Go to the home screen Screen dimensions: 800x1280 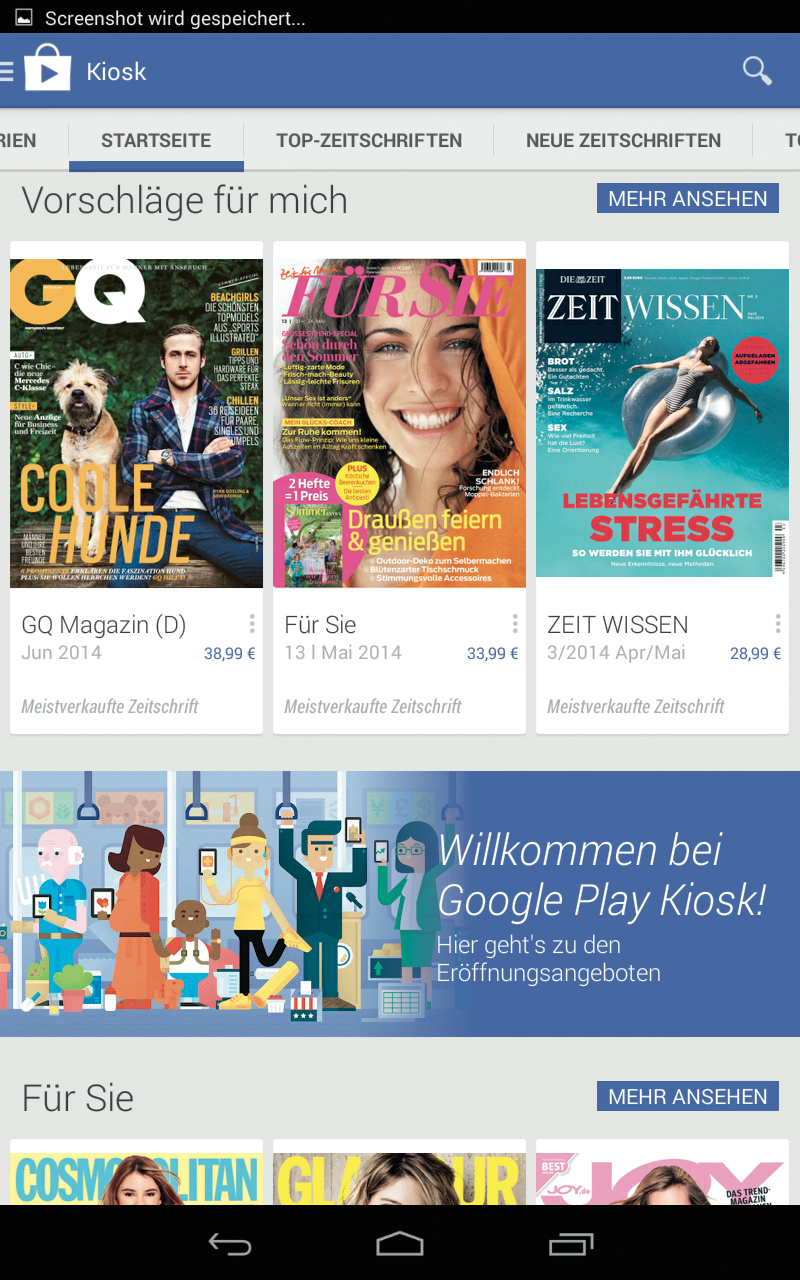[400, 1243]
